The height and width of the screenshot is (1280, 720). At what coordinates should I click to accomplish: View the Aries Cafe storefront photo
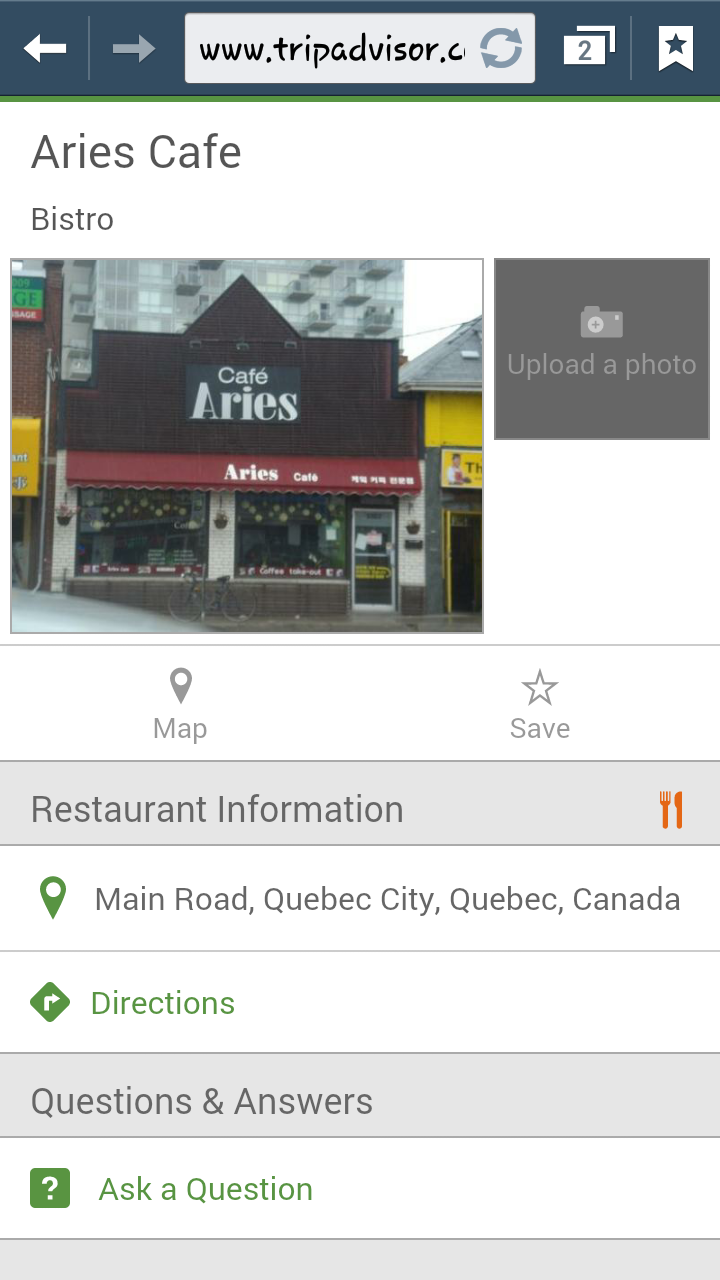pos(247,446)
